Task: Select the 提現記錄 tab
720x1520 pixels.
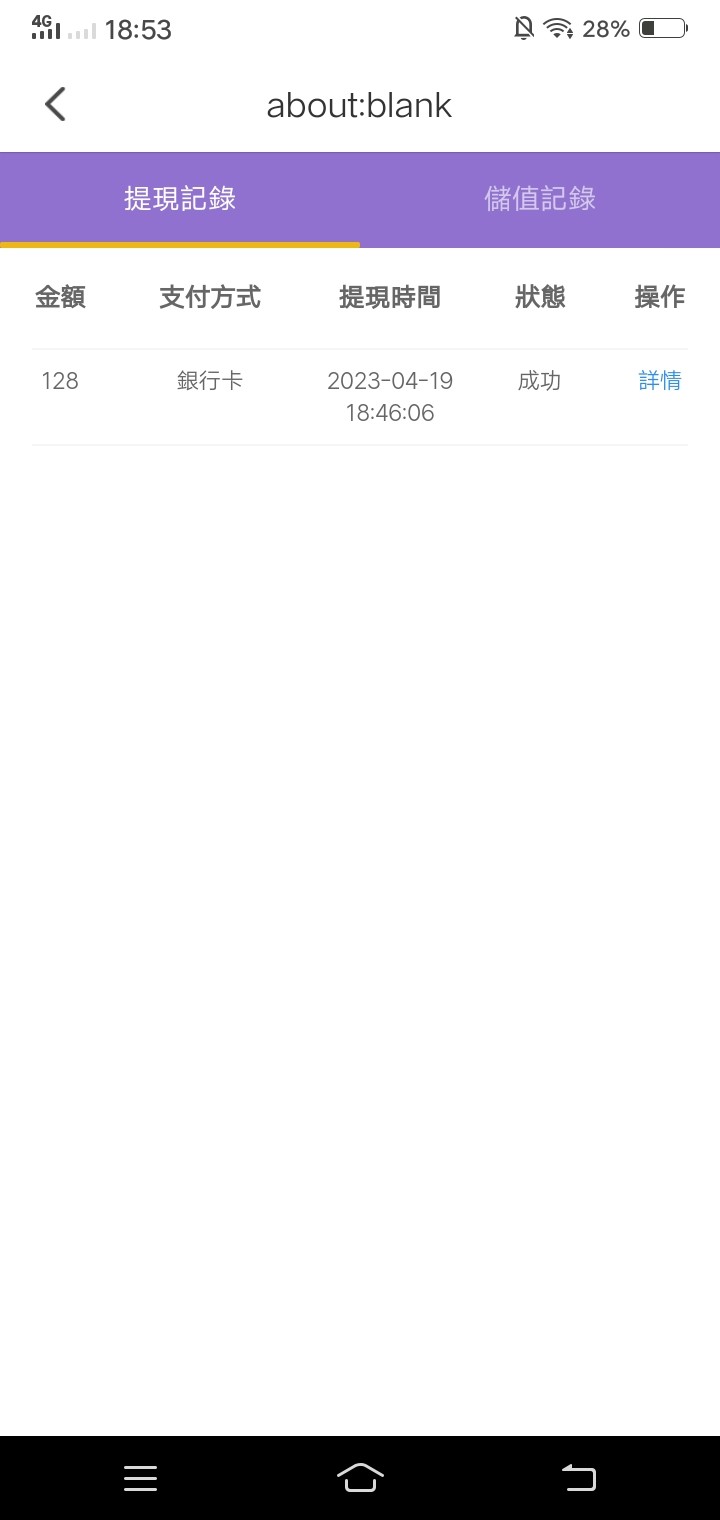Action: [180, 198]
